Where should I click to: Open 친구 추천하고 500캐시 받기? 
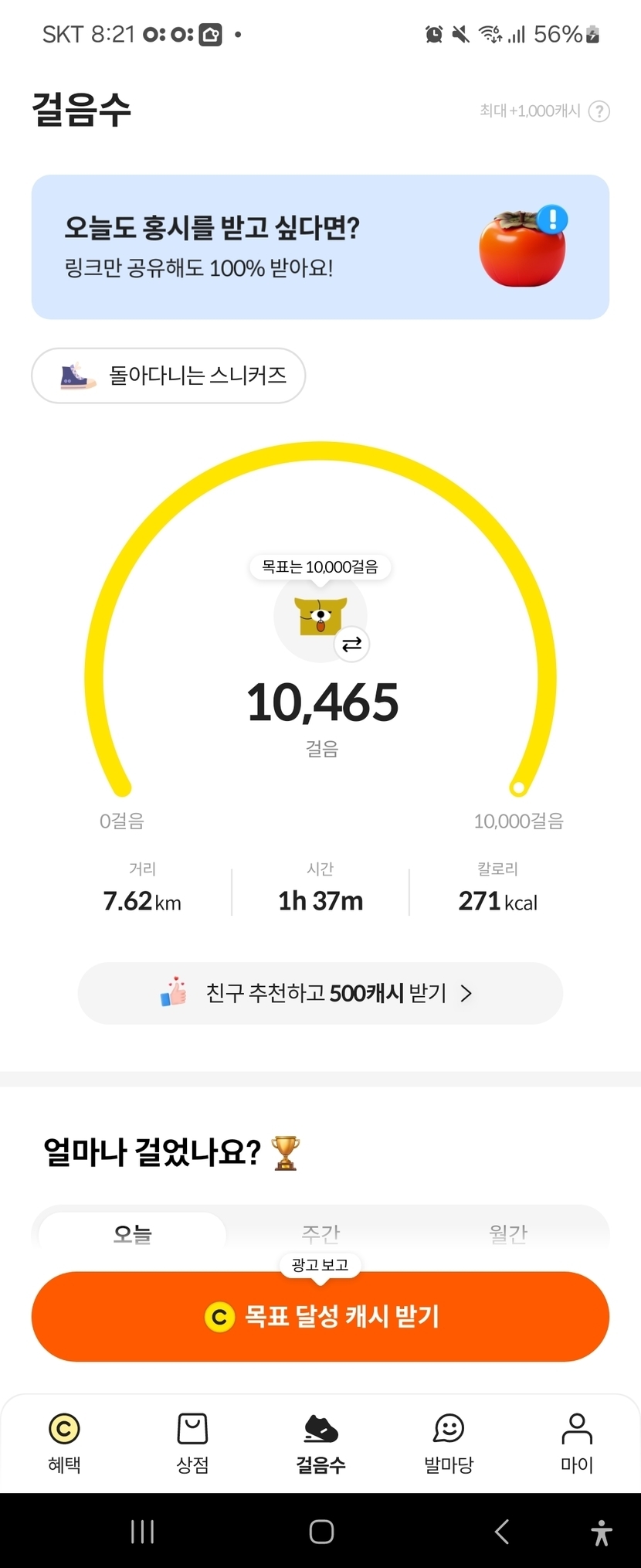320,993
